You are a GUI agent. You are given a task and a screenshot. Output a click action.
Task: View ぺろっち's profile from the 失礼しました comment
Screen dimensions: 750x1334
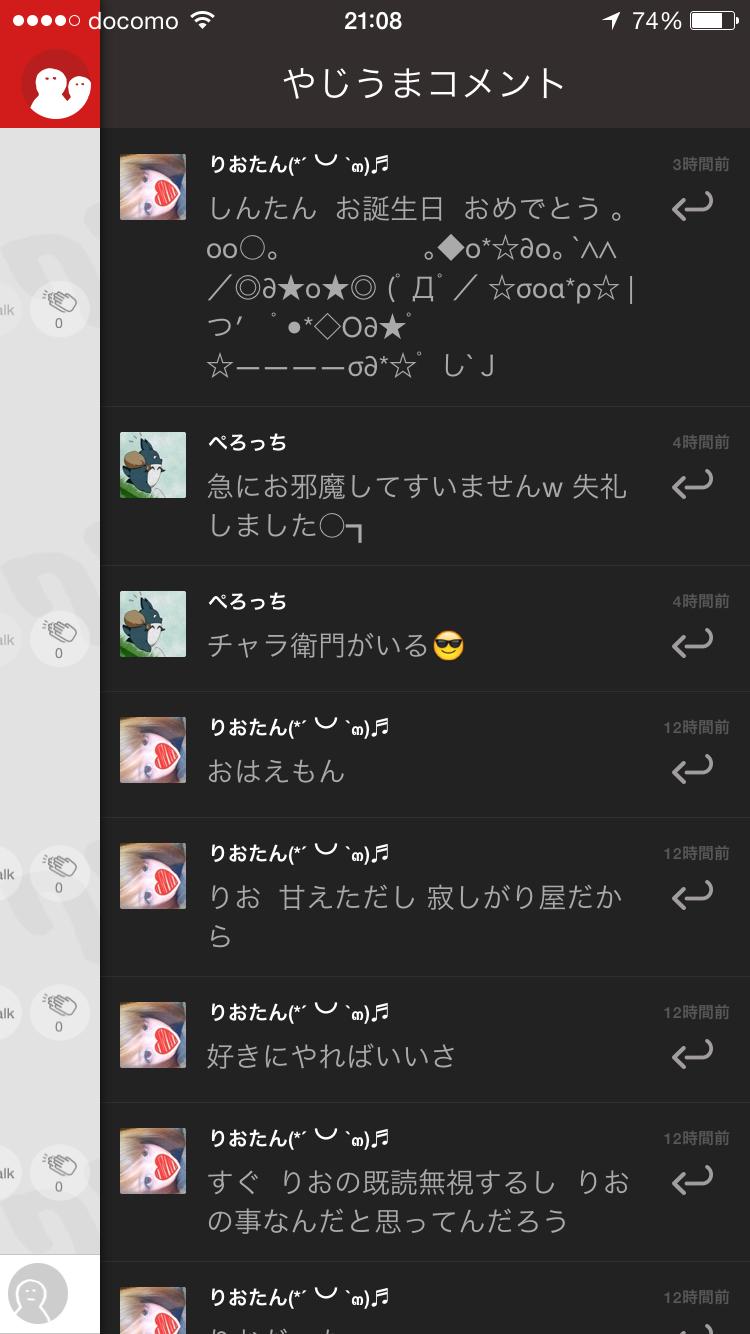[153, 465]
